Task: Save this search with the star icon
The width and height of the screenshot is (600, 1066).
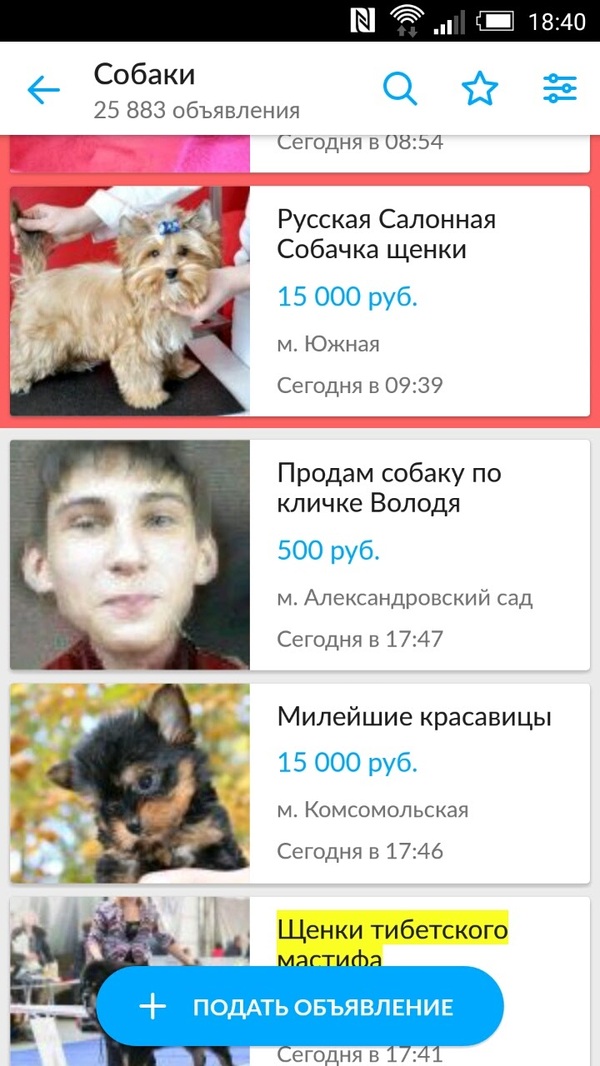Action: pyautogui.click(x=480, y=90)
